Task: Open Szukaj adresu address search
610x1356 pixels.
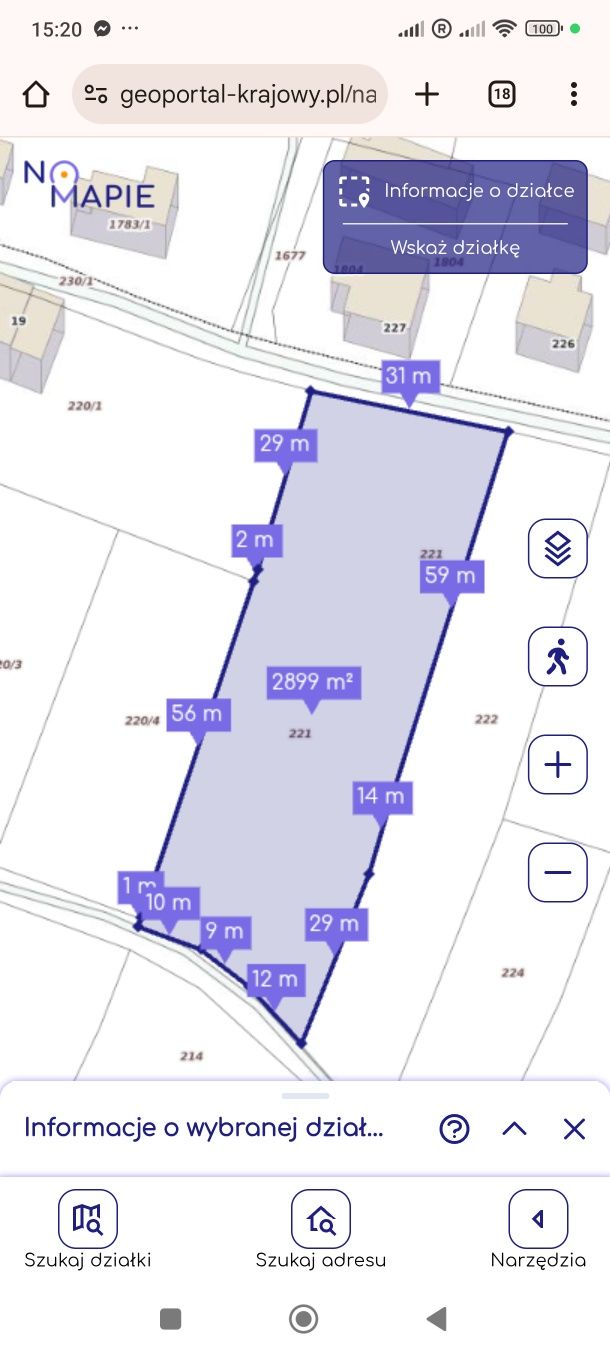Action: [320, 1230]
